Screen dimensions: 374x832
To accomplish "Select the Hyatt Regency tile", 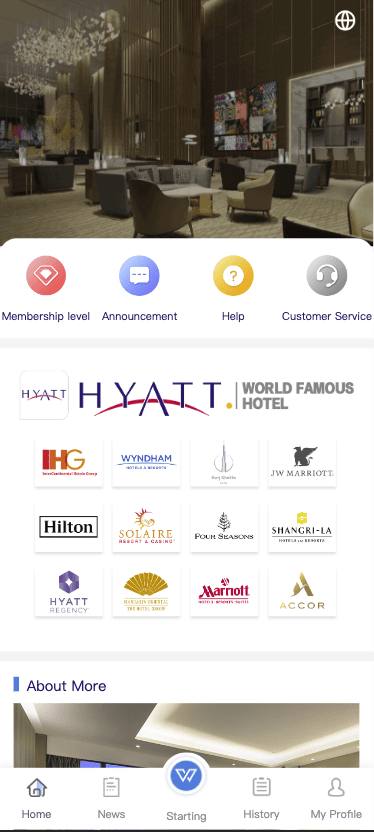I will (x=69, y=593).
